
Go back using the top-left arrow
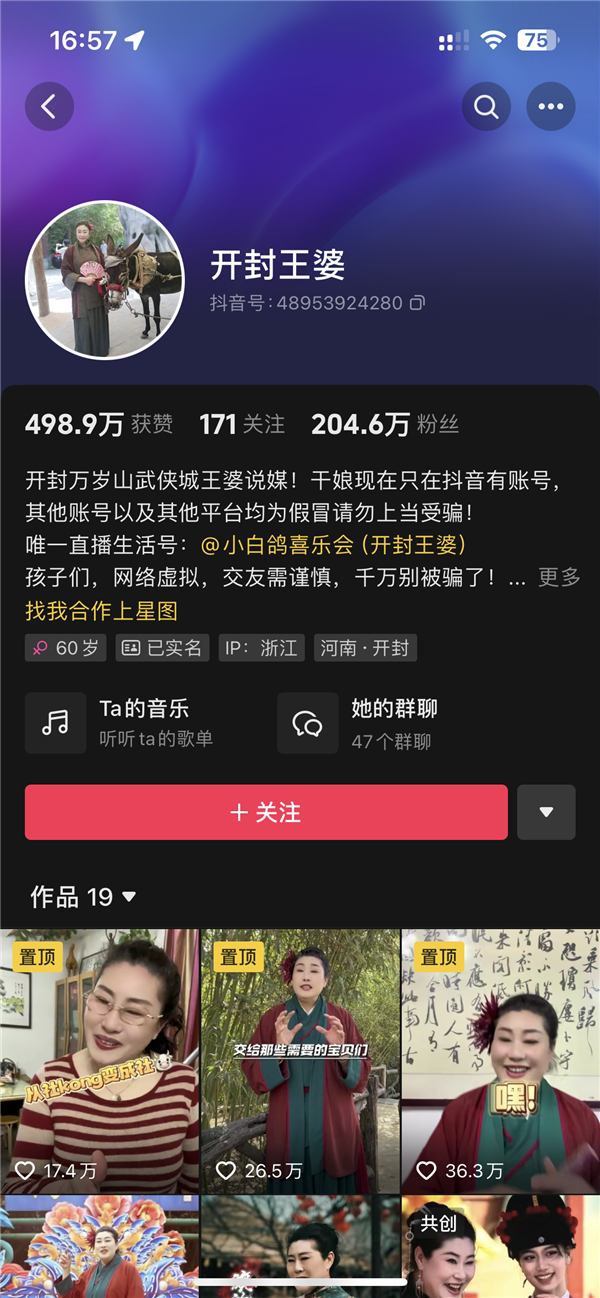click(x=49, y=106)
